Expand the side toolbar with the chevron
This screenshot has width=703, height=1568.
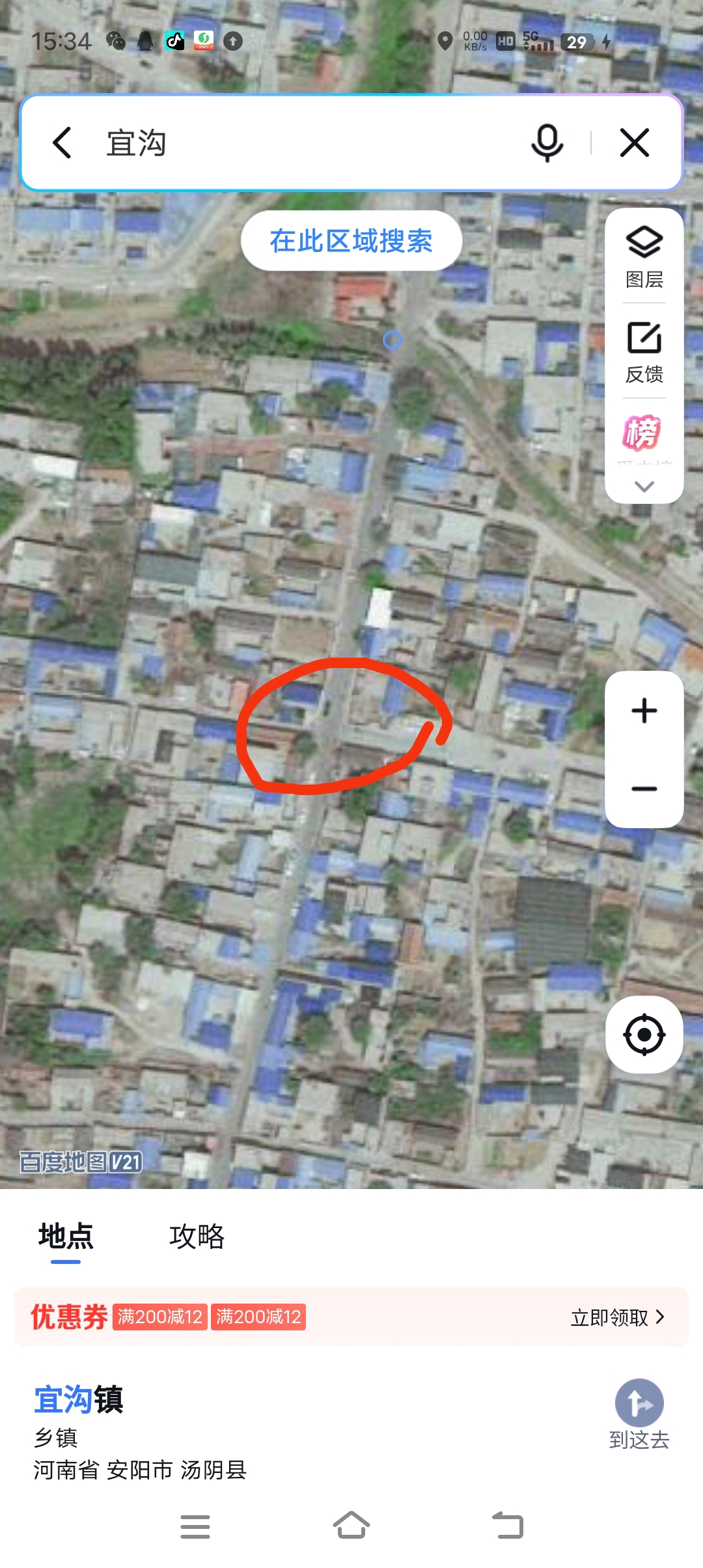(644, 486)
